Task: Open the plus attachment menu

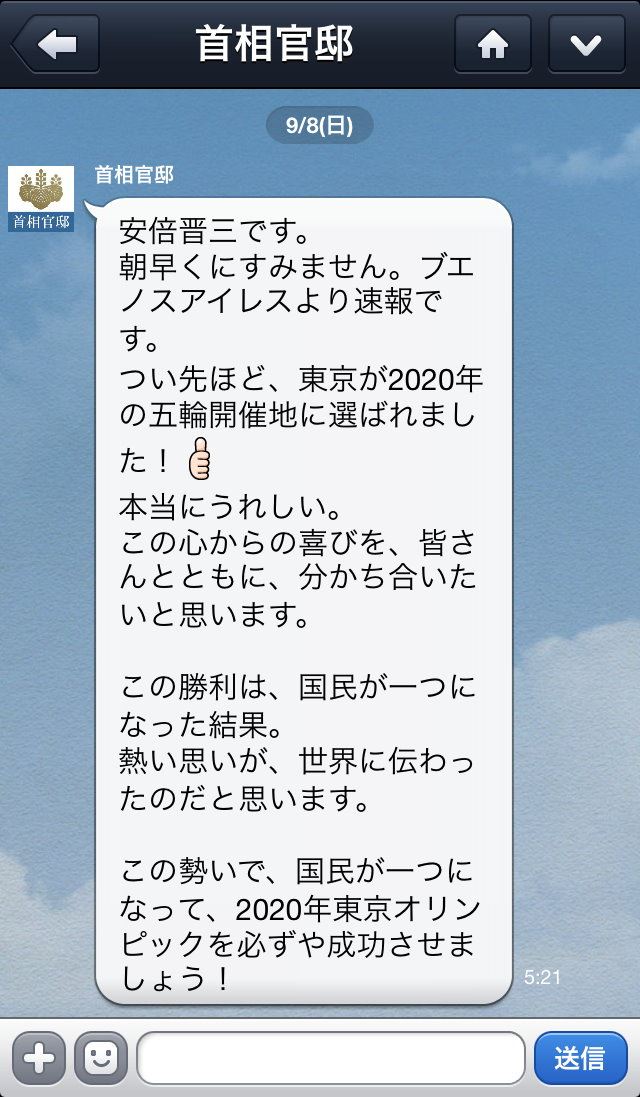Action: coord(39,1058)
